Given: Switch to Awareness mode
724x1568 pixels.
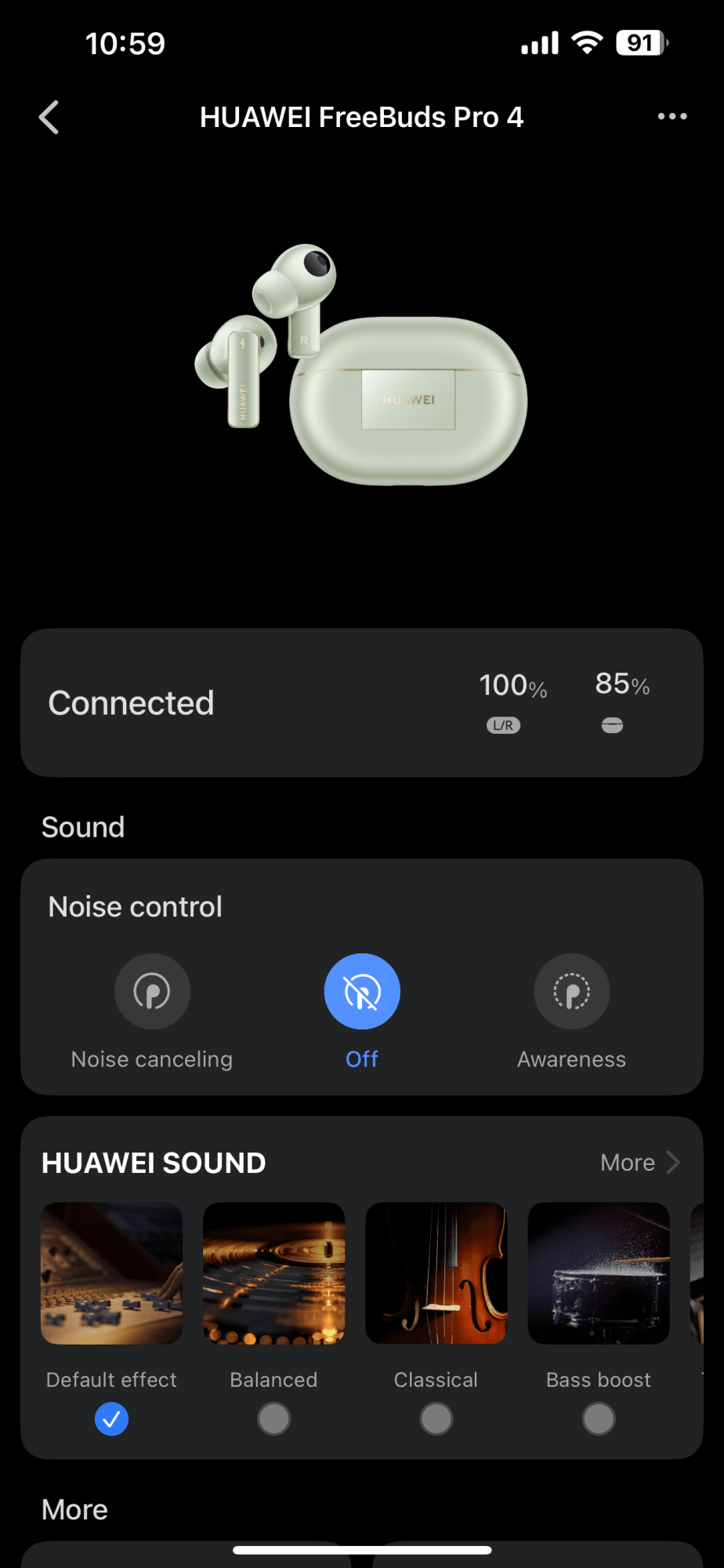Looking at the screenshot, I should coord(571,992).
